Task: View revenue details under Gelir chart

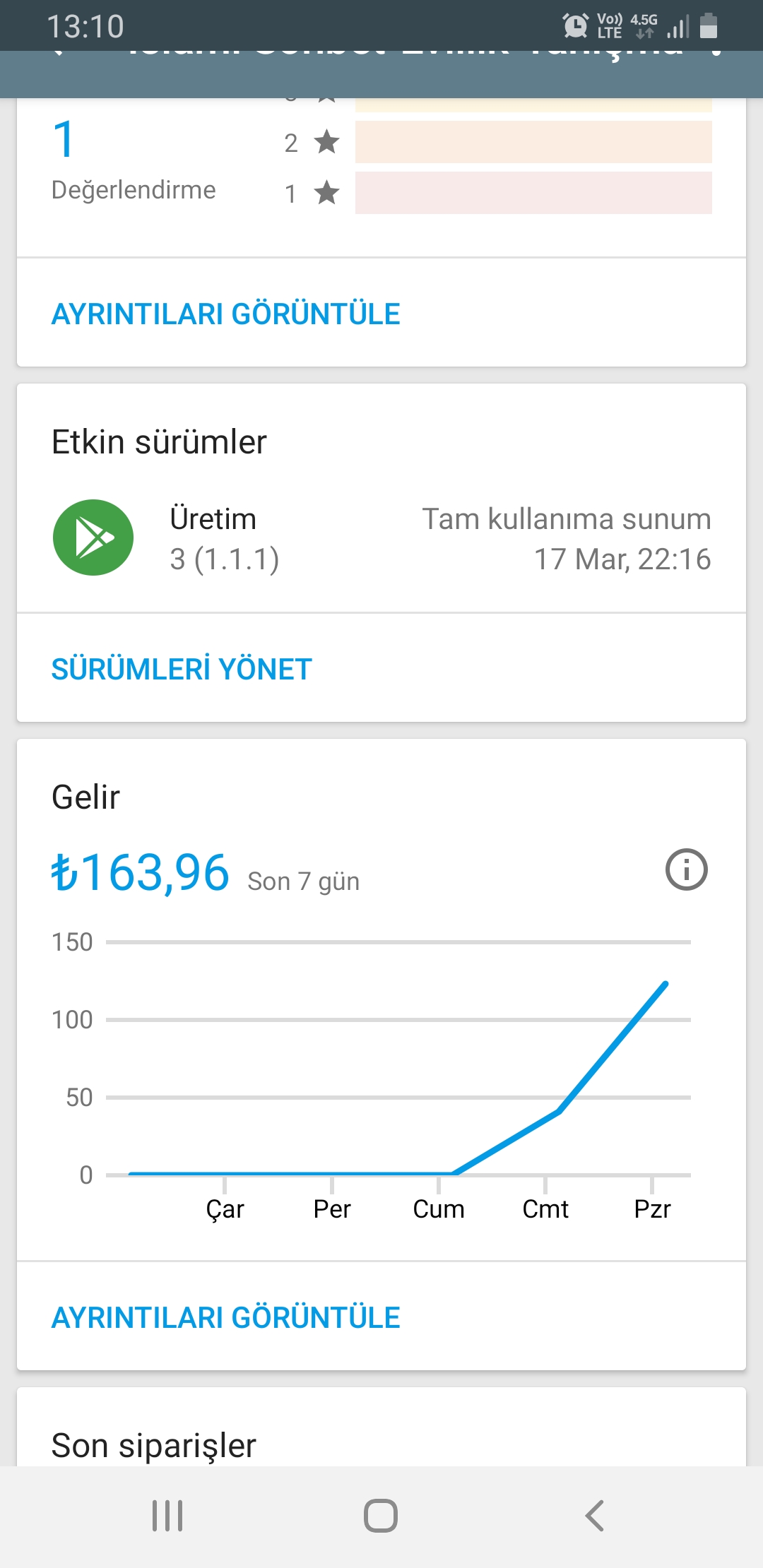Action: [x=225, y=1317]
